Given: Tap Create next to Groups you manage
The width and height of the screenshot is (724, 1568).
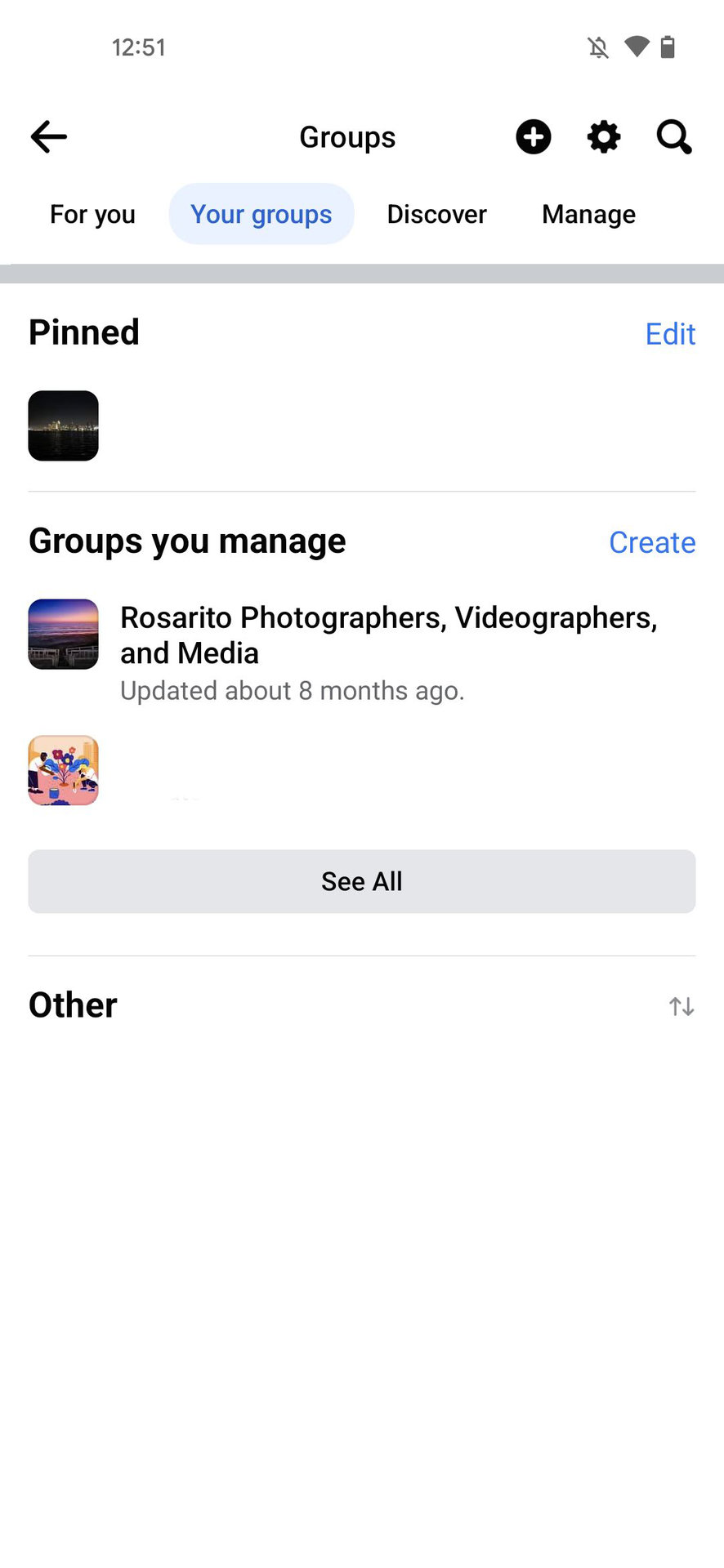Looking at the screenshot, I should [652, 542].
